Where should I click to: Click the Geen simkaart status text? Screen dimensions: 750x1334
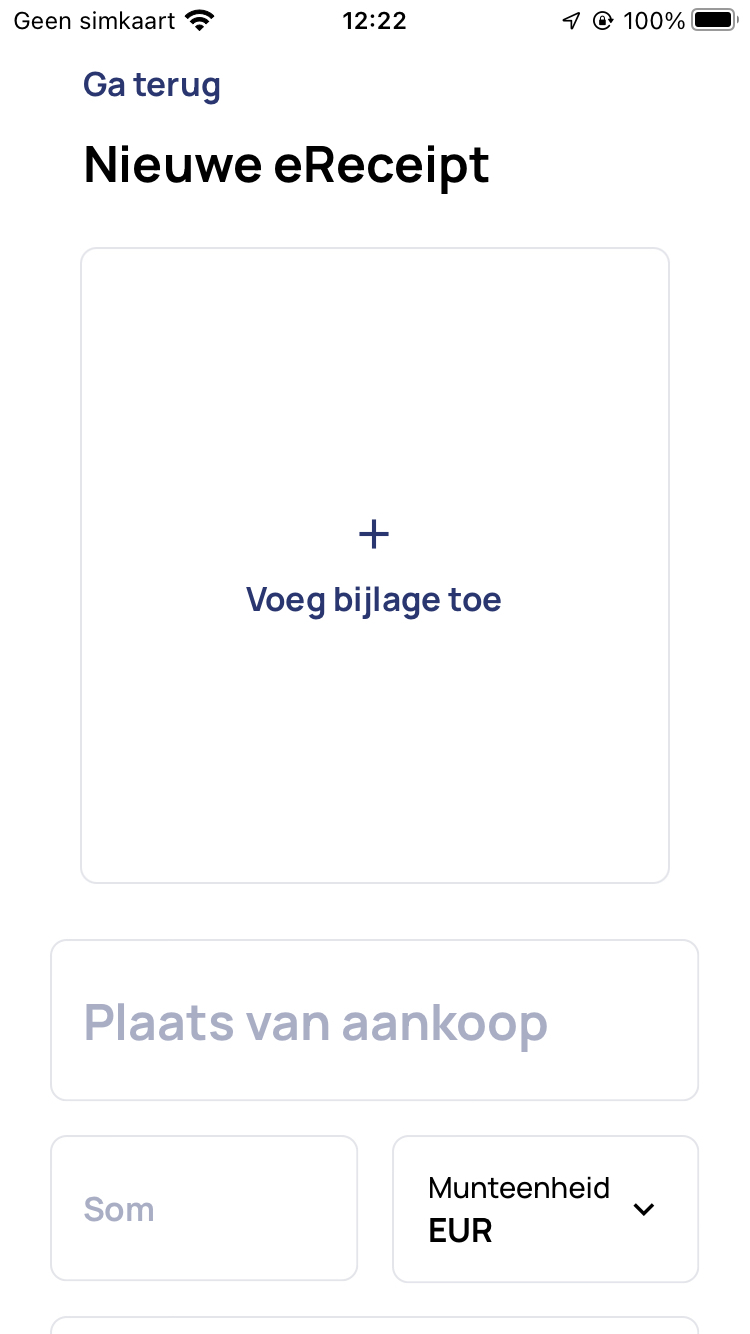[x=93, y=20]
